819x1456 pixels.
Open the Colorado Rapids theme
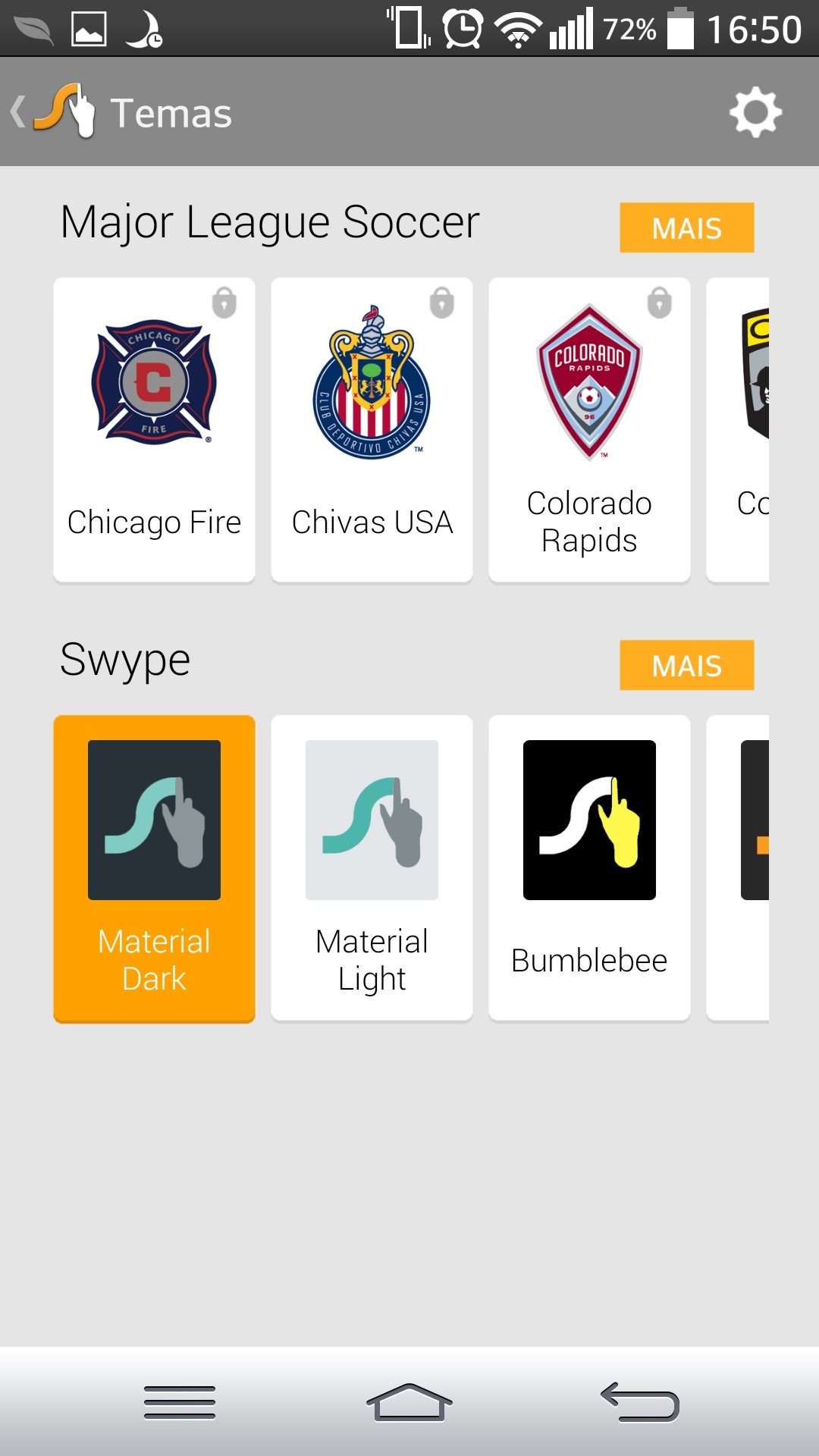click(x=589, y=430)
